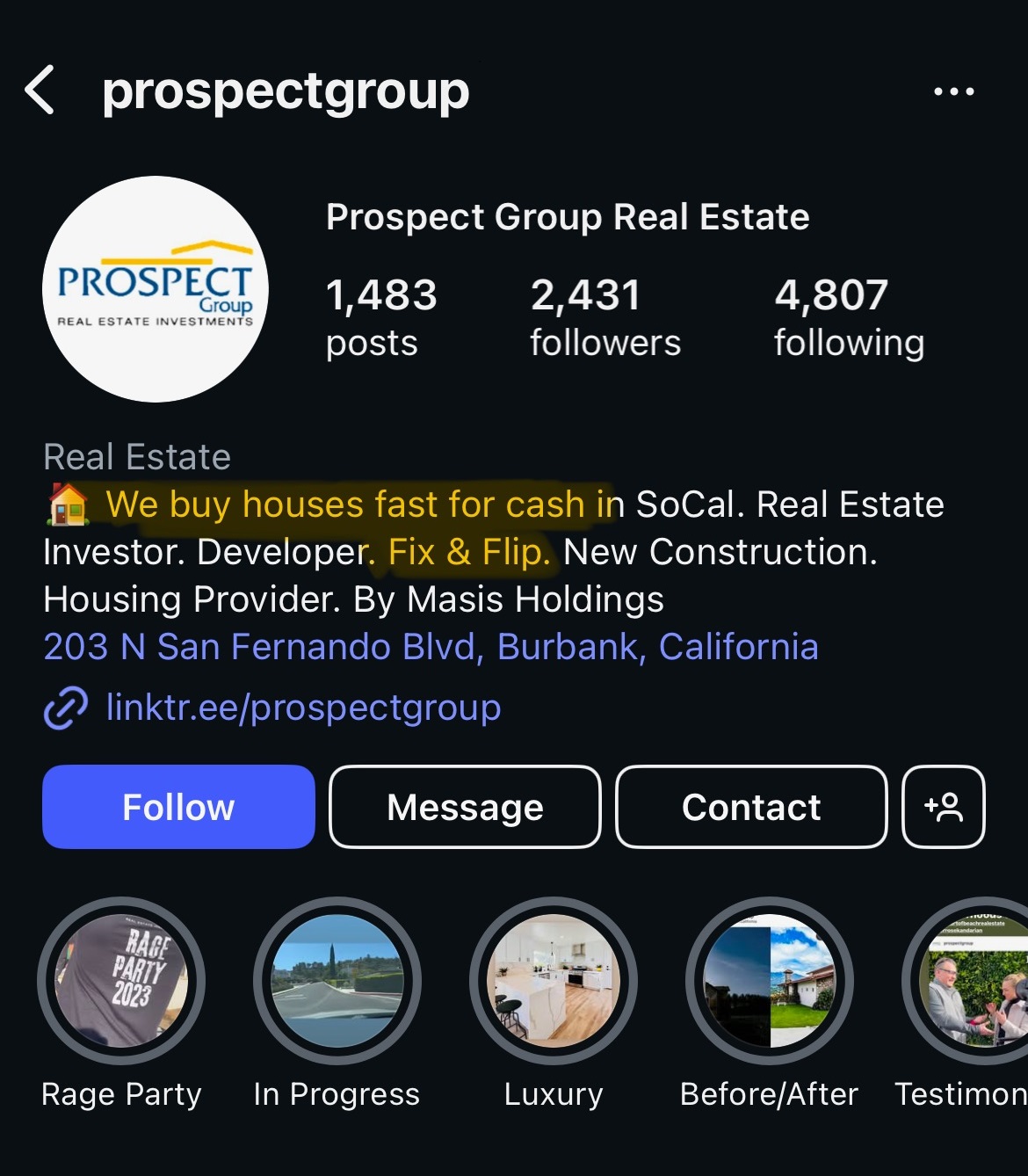View the In Progress highlight

(337, 981)
